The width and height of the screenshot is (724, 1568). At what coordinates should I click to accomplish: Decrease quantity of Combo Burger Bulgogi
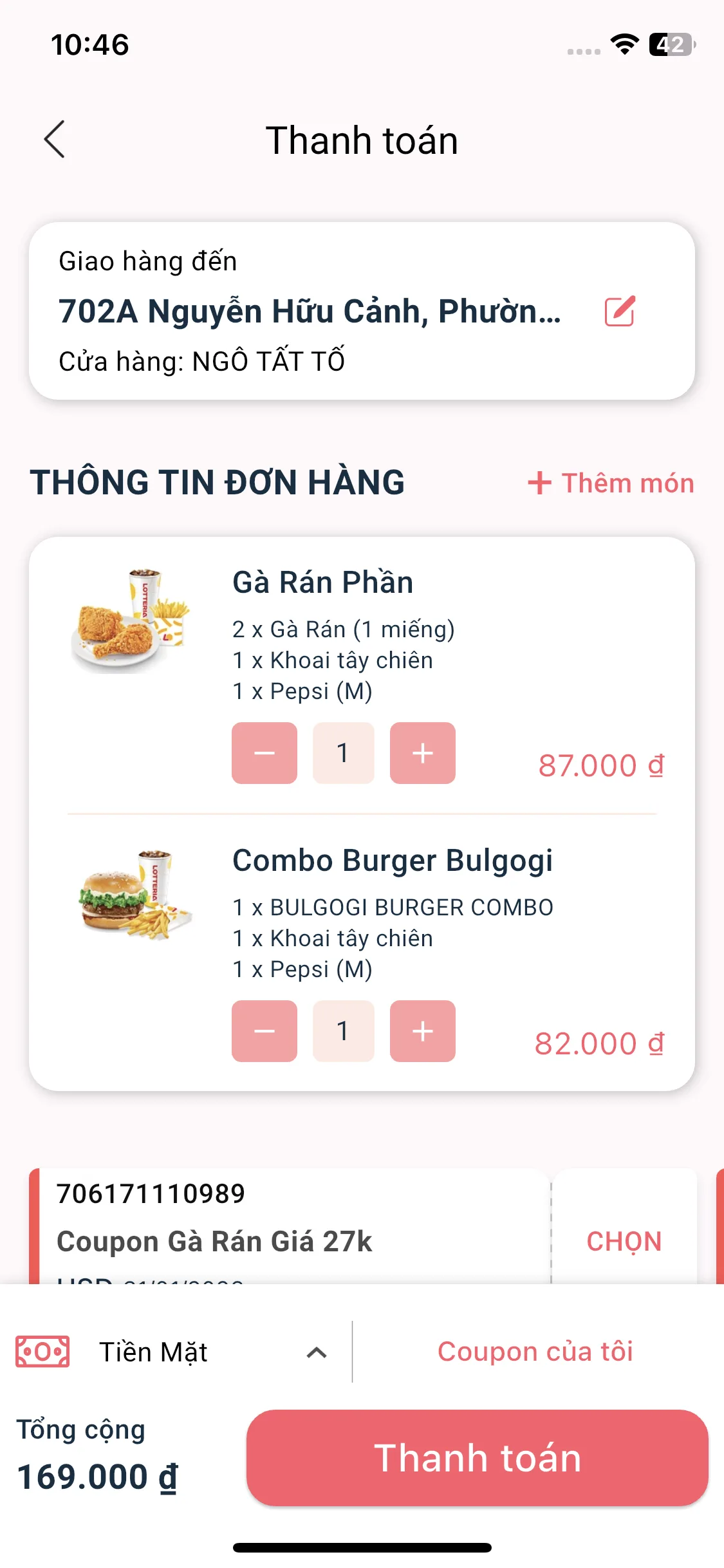point(265,1031)
